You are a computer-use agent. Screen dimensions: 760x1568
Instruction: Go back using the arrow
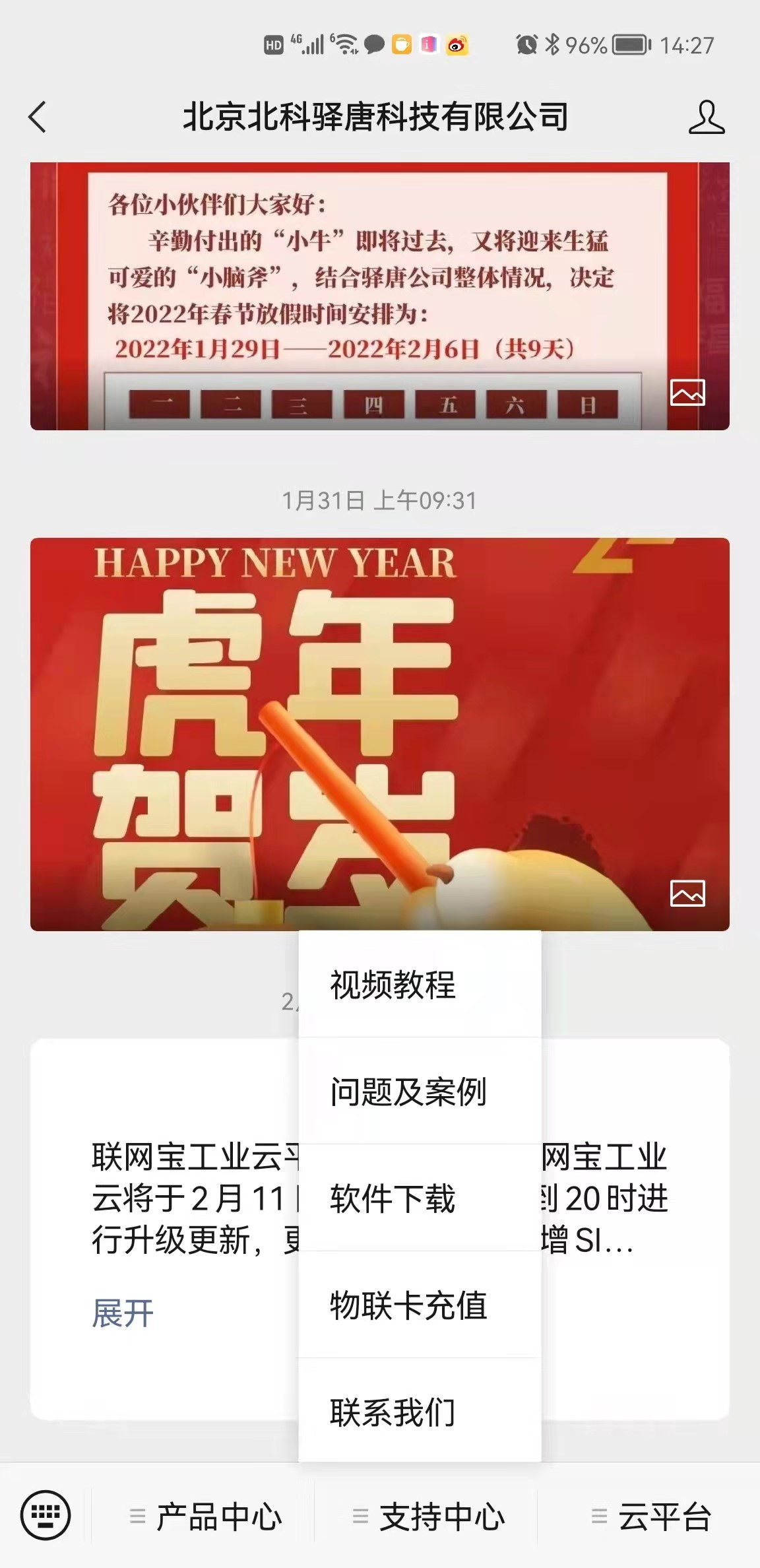click(38, 117)
